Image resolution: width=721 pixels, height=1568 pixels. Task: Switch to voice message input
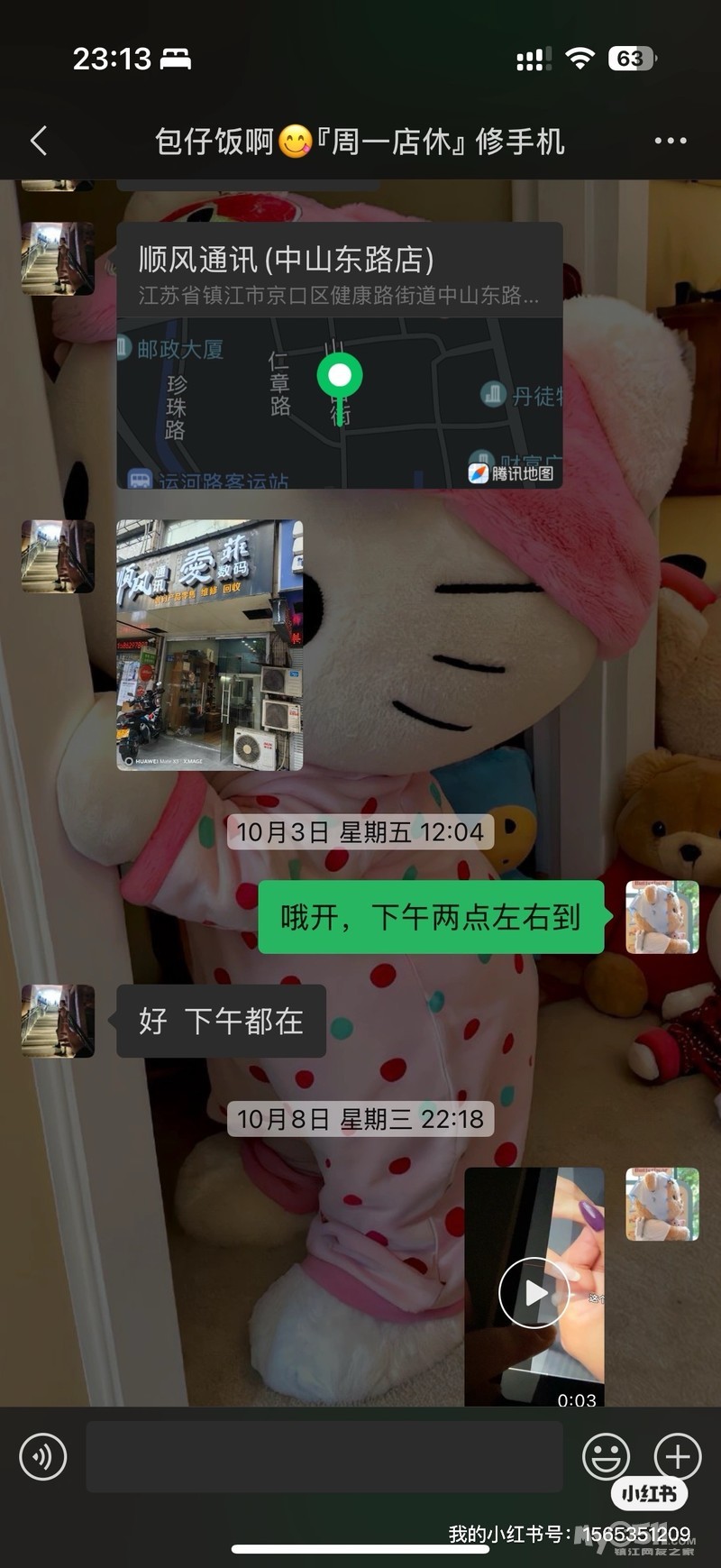pyautogui.click(x=43, y=1456)
